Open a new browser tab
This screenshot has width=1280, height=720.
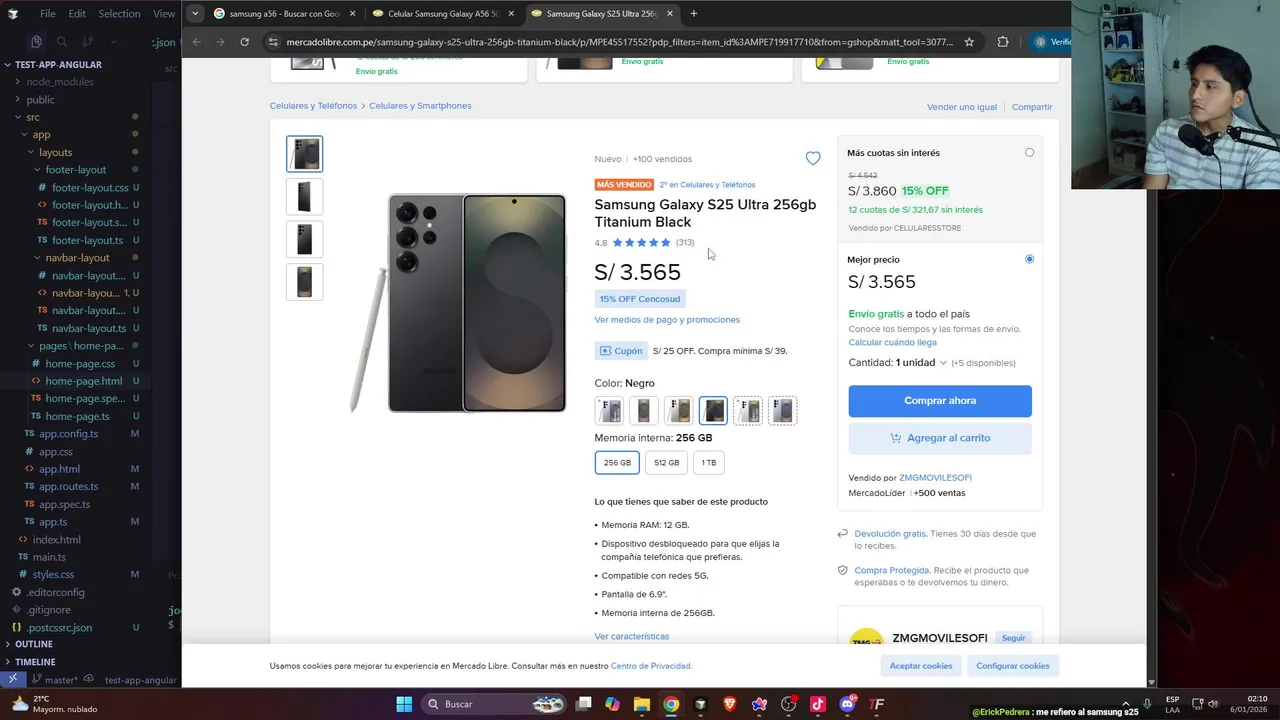pyautogui.click(x=694, y=14)
